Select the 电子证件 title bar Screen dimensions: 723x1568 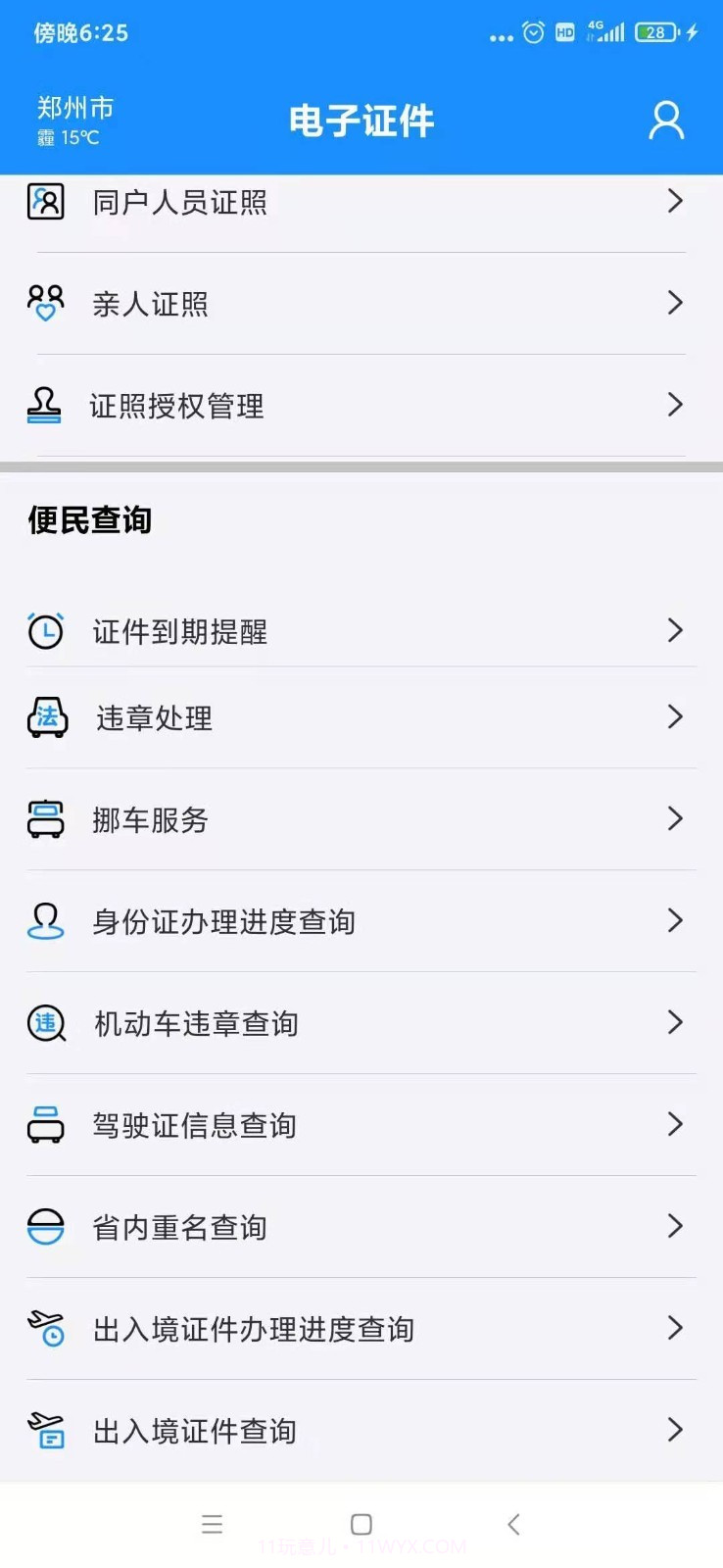(361, 120)
